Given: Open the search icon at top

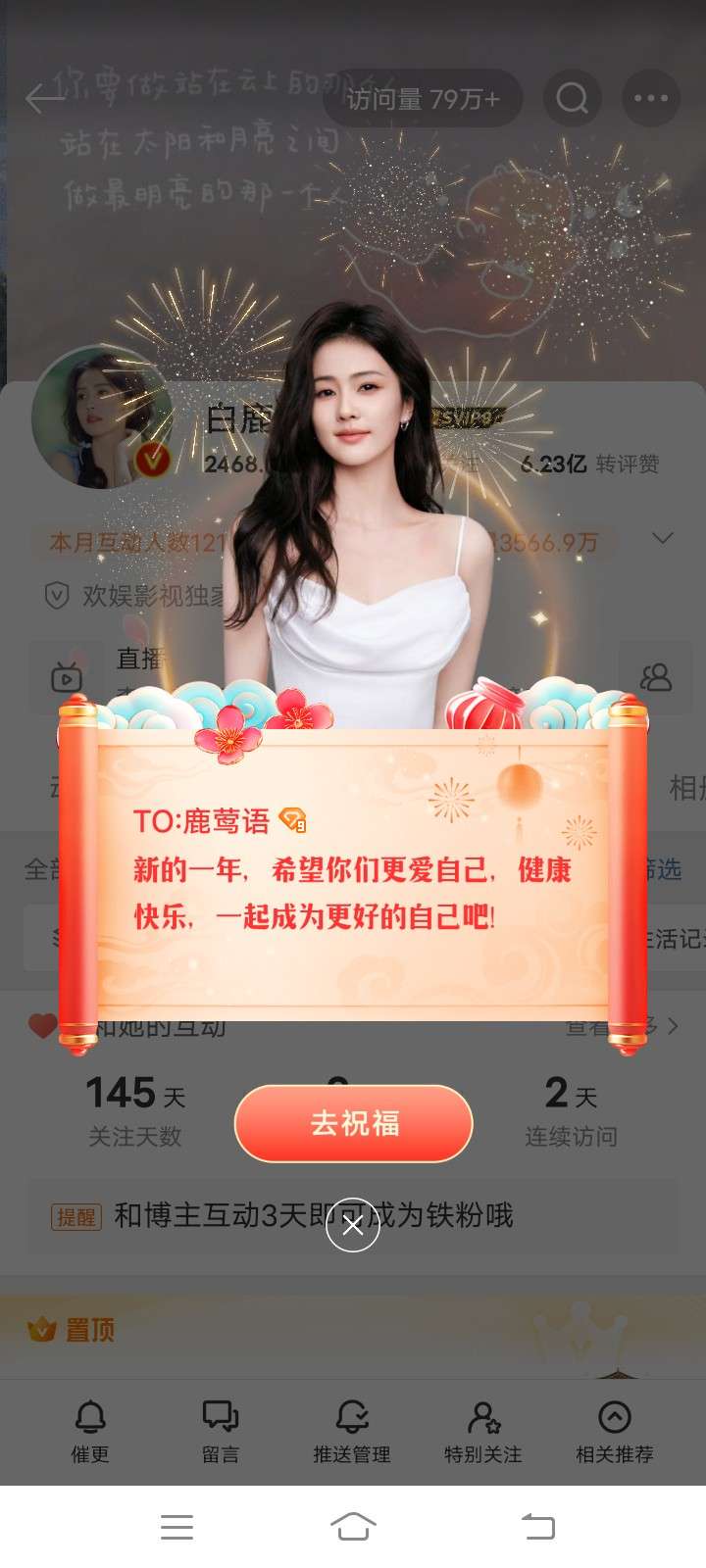Looking at the screenshot, I should [x=573, y=98].
